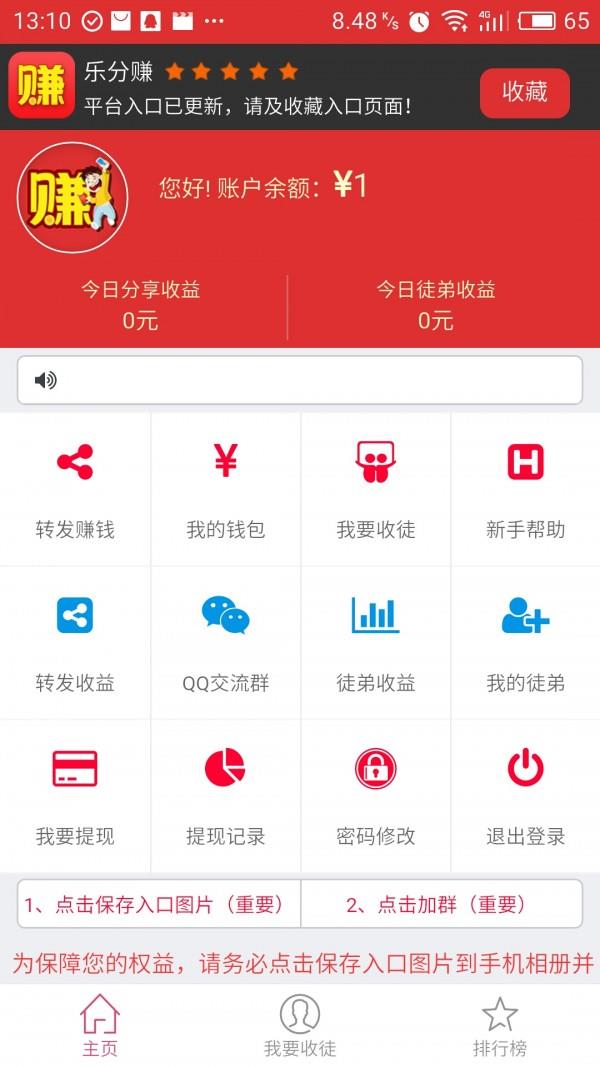Open 提现记录 withdrawal history
The width and height of the screenshot is (600, 1067).
(x=225, y=795)
